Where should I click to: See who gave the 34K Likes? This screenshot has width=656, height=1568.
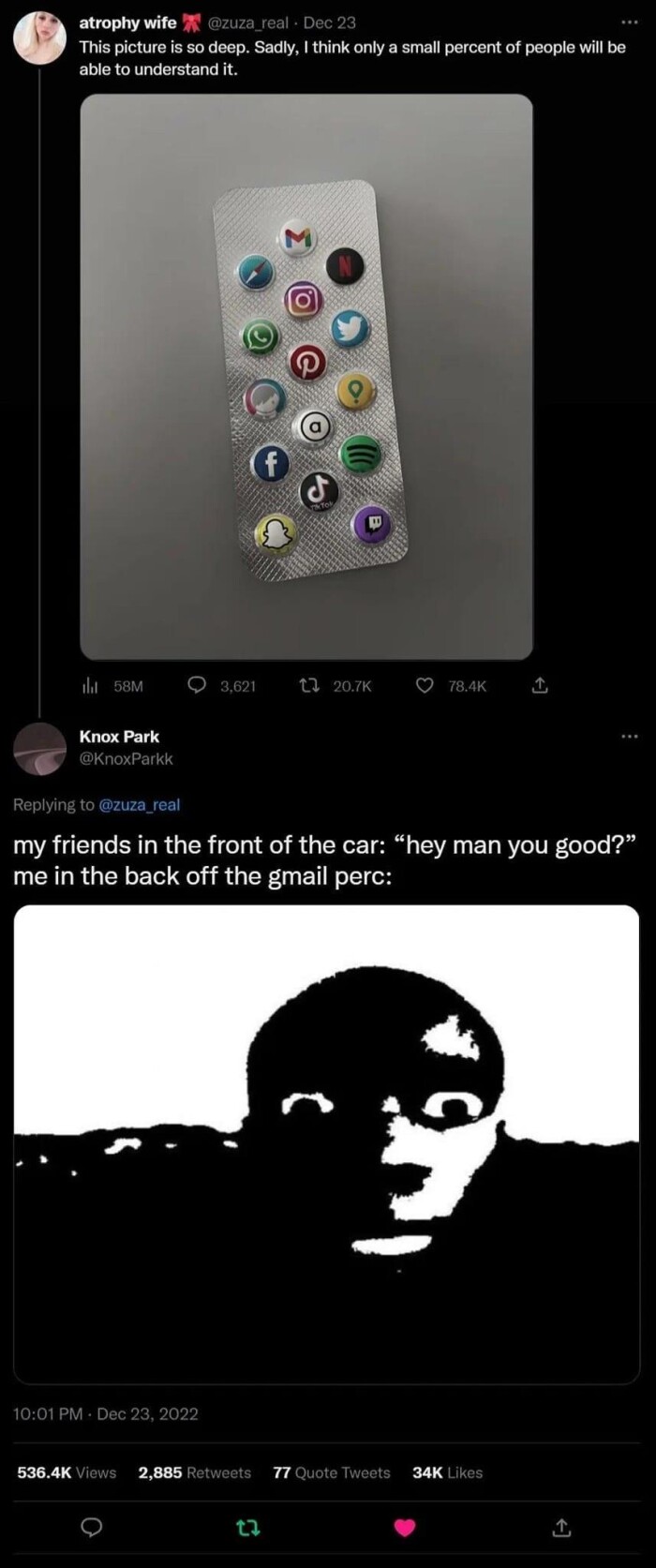(x=447, y=1472)
